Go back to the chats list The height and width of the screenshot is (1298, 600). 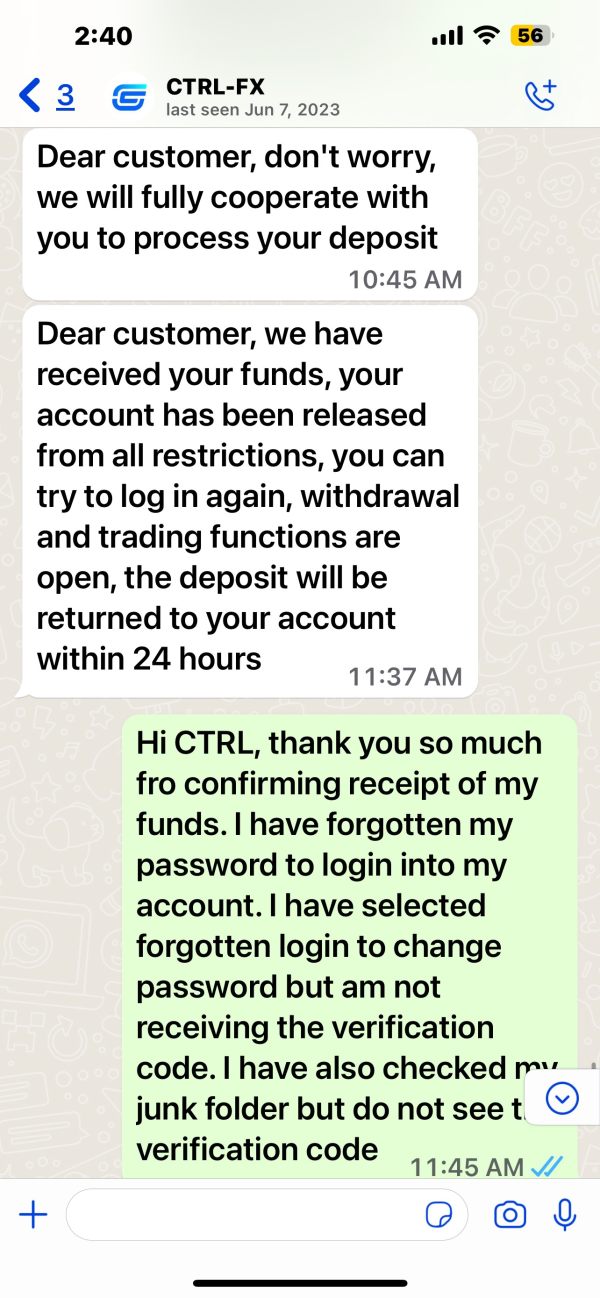[46, 96]
